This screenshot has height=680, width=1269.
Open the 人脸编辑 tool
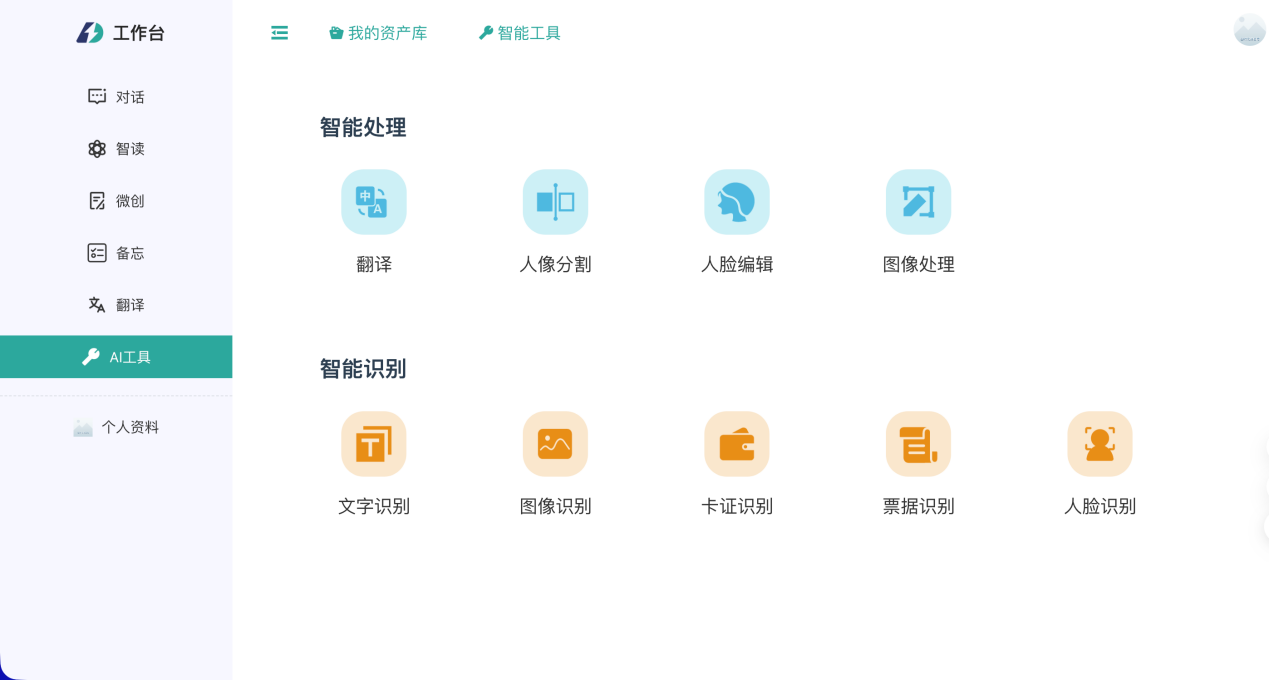[736, 202]
